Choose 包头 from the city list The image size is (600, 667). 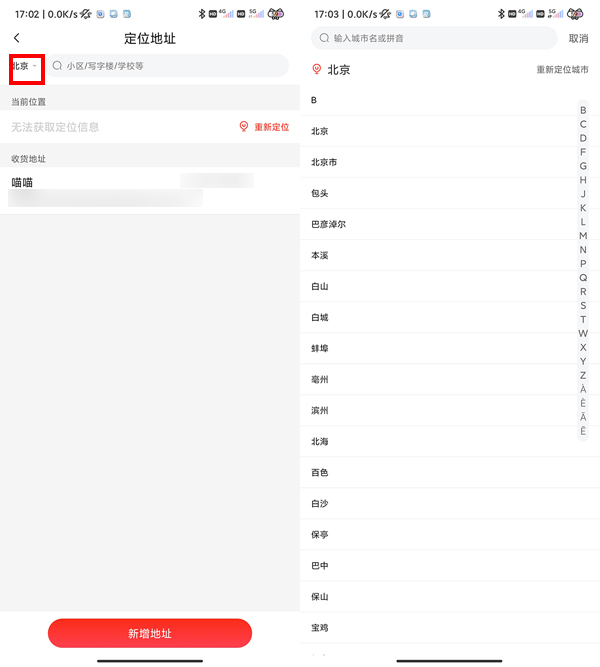click(x=320, y=193)
